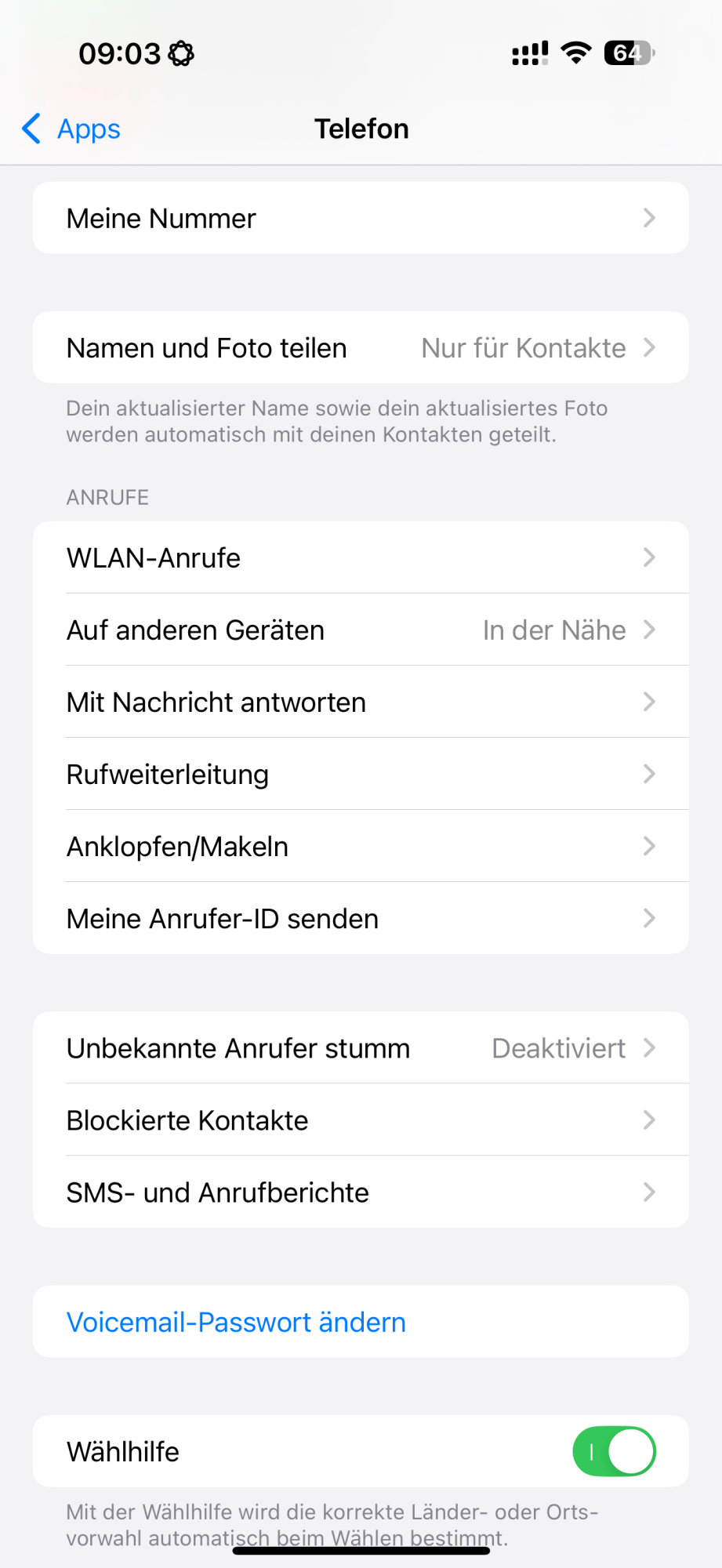The image size is (722, 1568).
Task: Open Rufweiterleitung settings
Action: click(x=361, y=775)
